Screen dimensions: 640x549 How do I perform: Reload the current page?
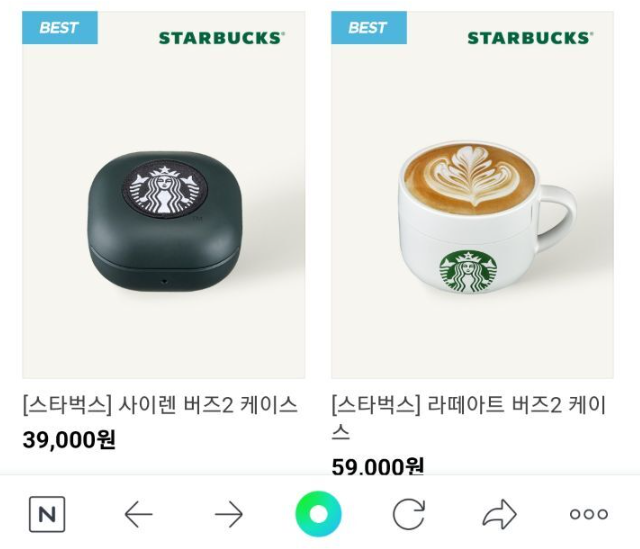point(408,515)
